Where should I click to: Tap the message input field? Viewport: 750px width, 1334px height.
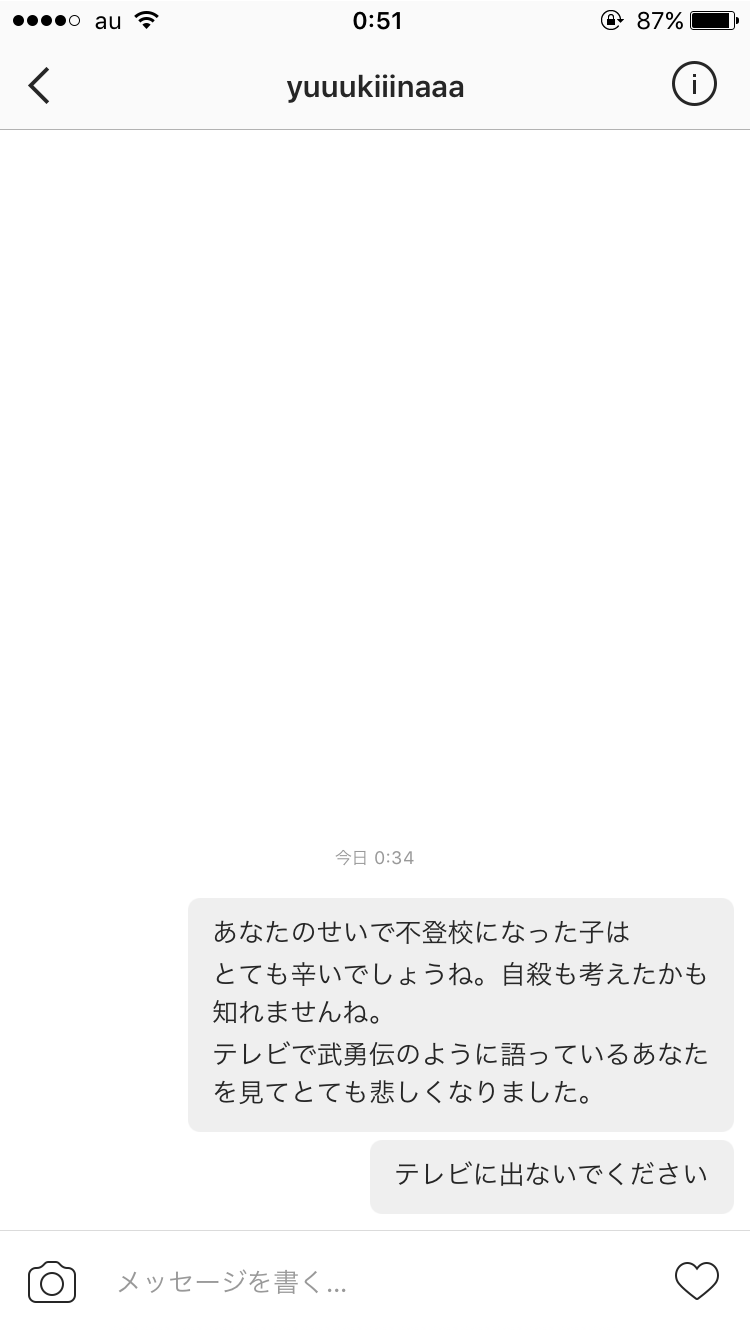(x=380, y=1282)
